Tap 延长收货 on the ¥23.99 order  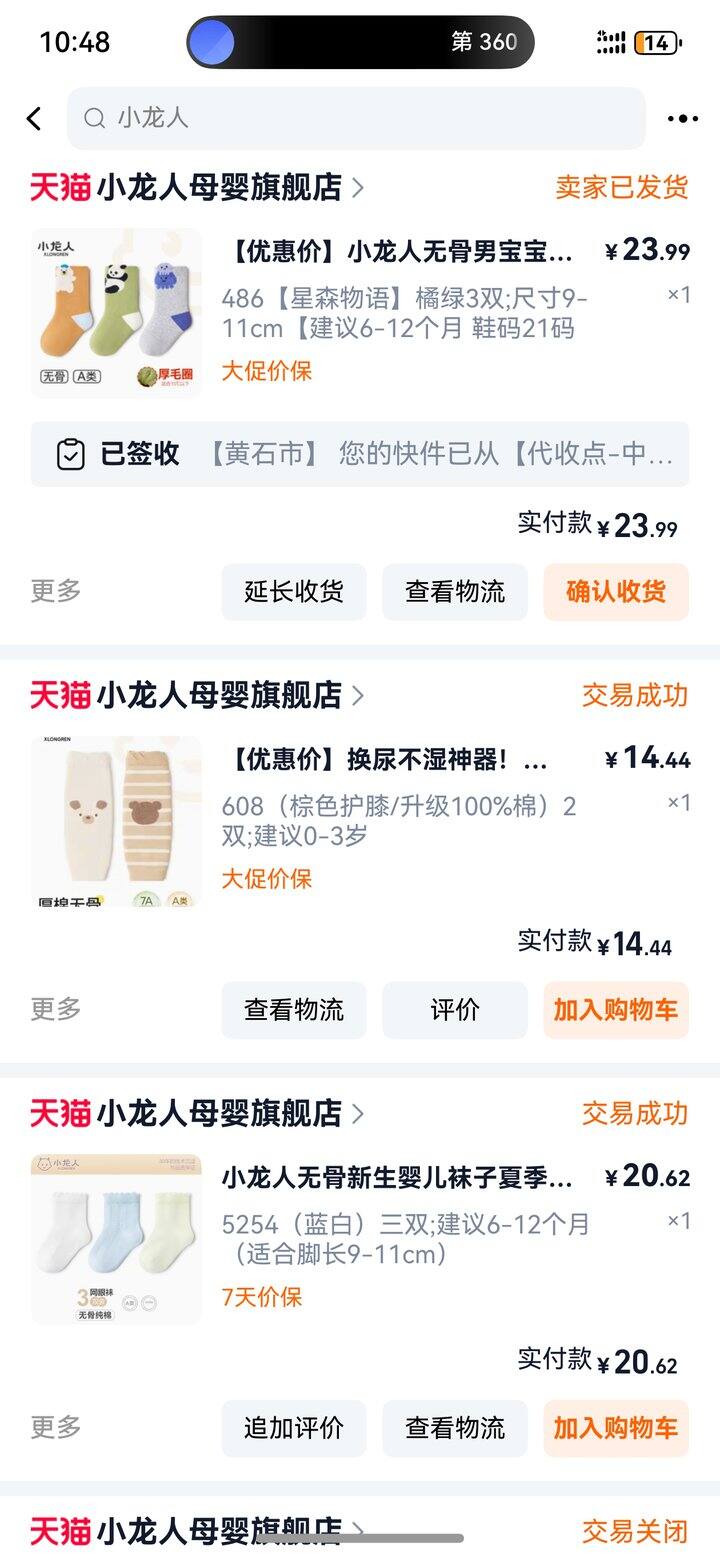[294, 592]
